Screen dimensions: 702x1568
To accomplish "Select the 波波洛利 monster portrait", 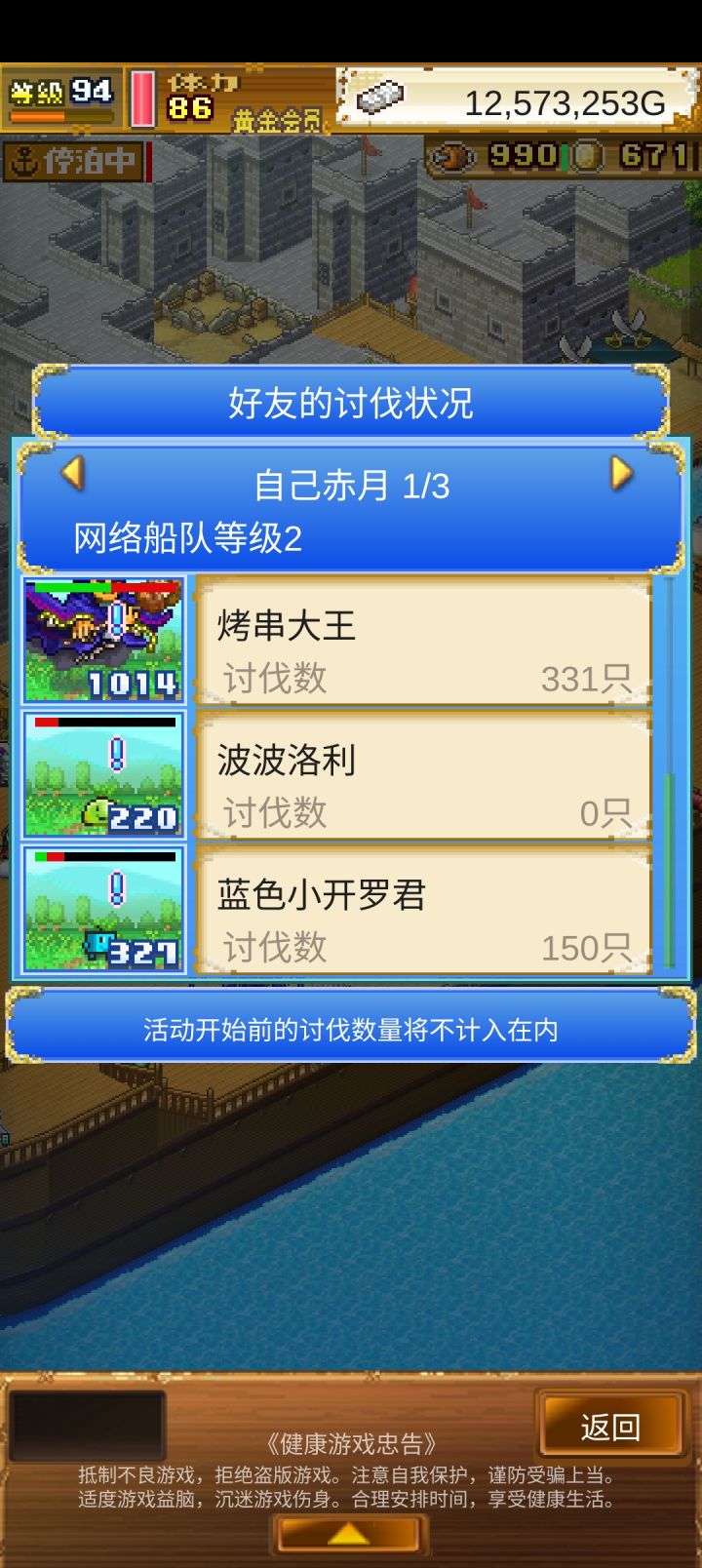I will point(102,773).
